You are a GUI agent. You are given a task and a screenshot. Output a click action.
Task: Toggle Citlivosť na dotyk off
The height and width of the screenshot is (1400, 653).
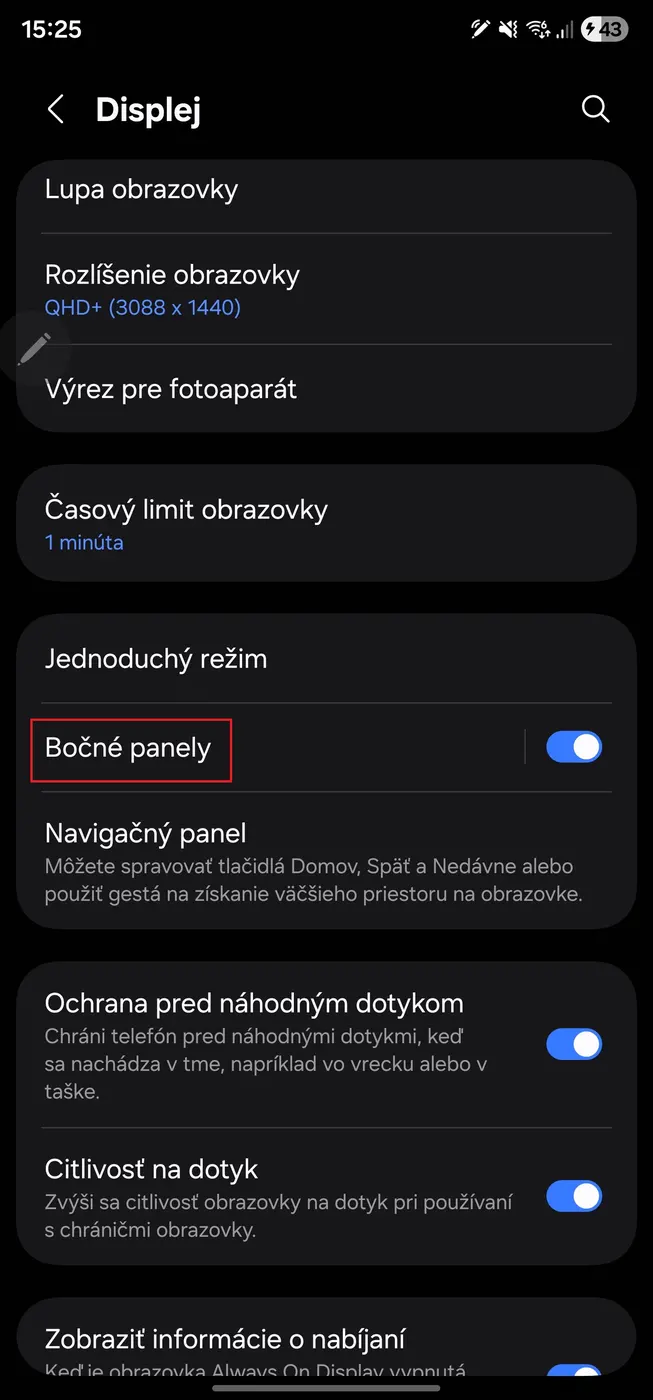[x=573, y=1196]
